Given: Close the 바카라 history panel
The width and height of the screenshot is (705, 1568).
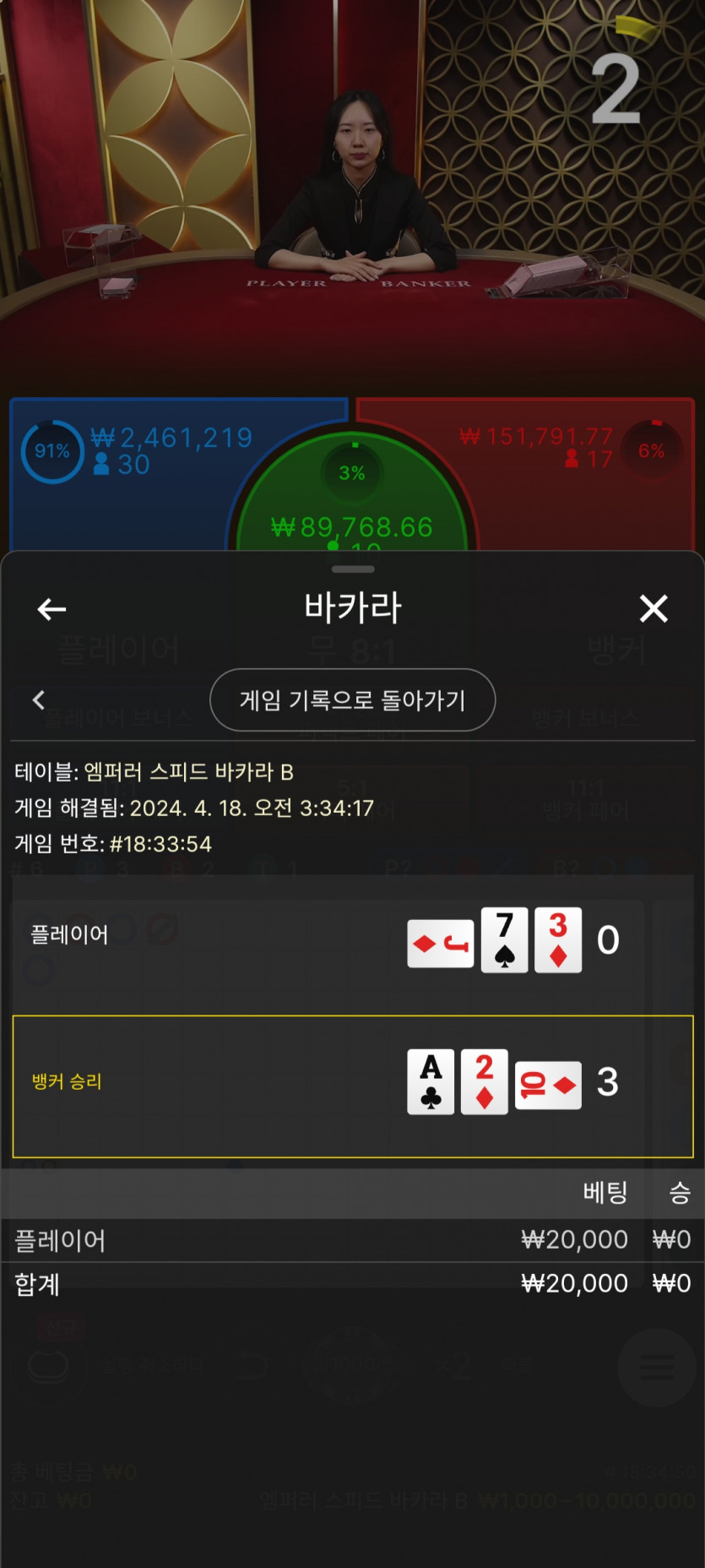Looking at the screenshot, I should pos(653,608).
